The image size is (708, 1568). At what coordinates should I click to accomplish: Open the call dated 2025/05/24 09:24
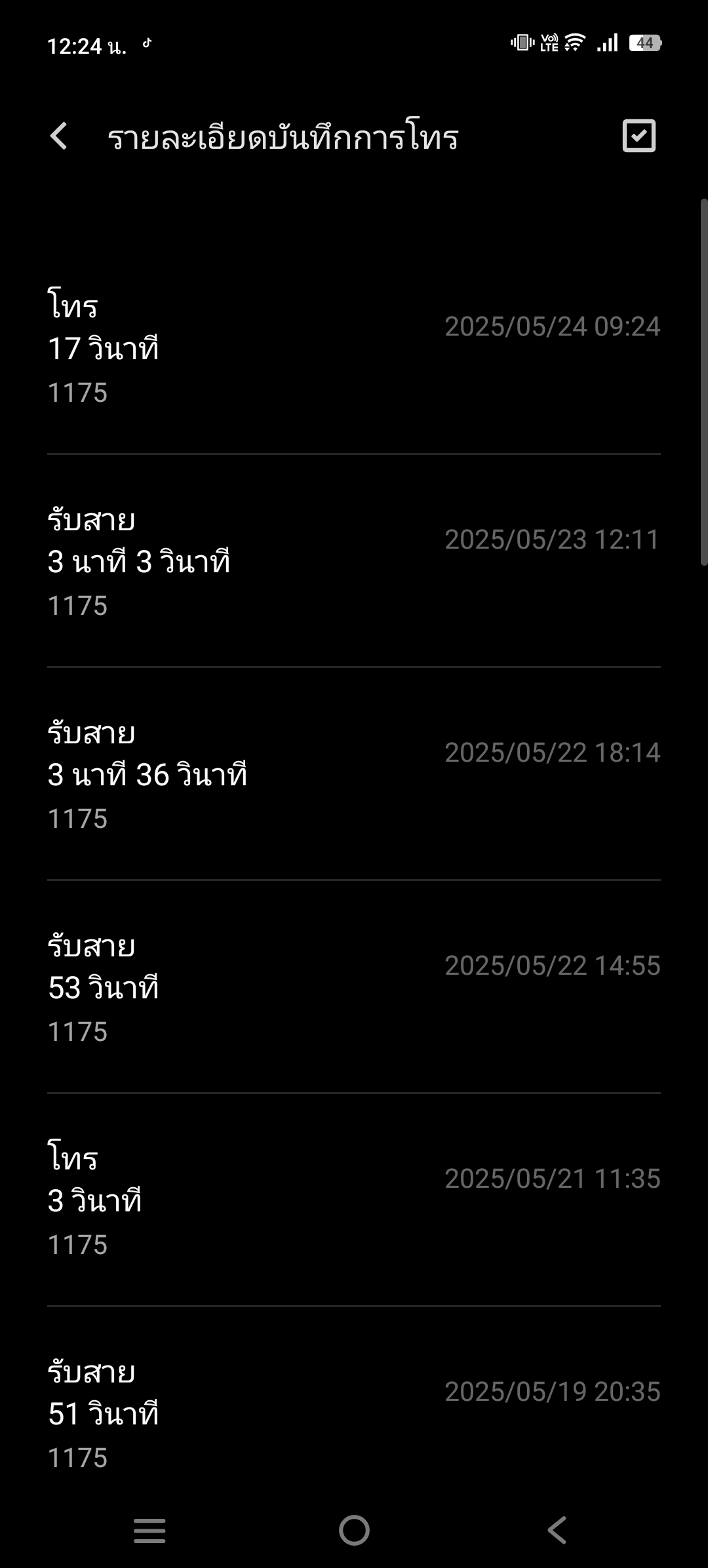point(354,347)
